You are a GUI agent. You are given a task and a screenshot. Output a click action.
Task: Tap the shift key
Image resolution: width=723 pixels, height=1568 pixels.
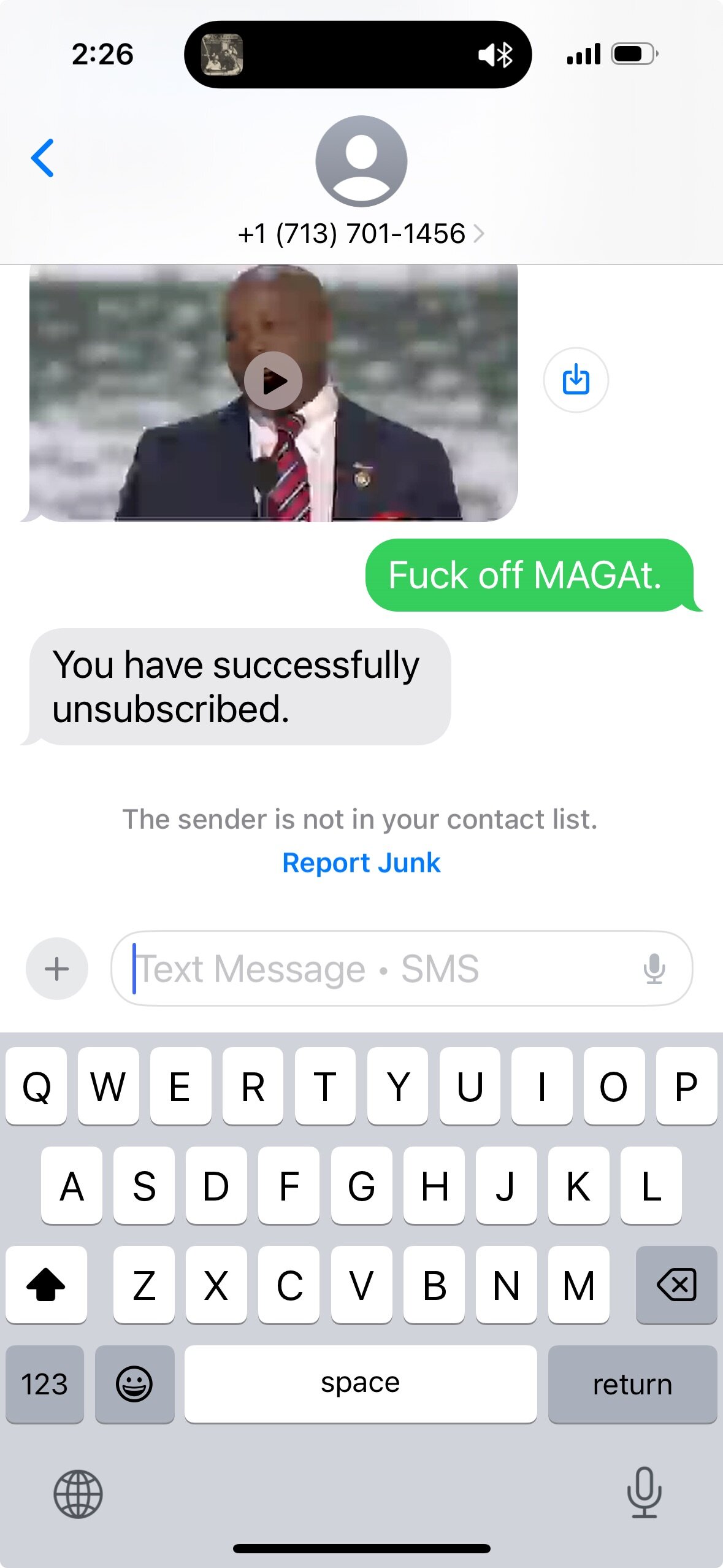pos(46,1285)
